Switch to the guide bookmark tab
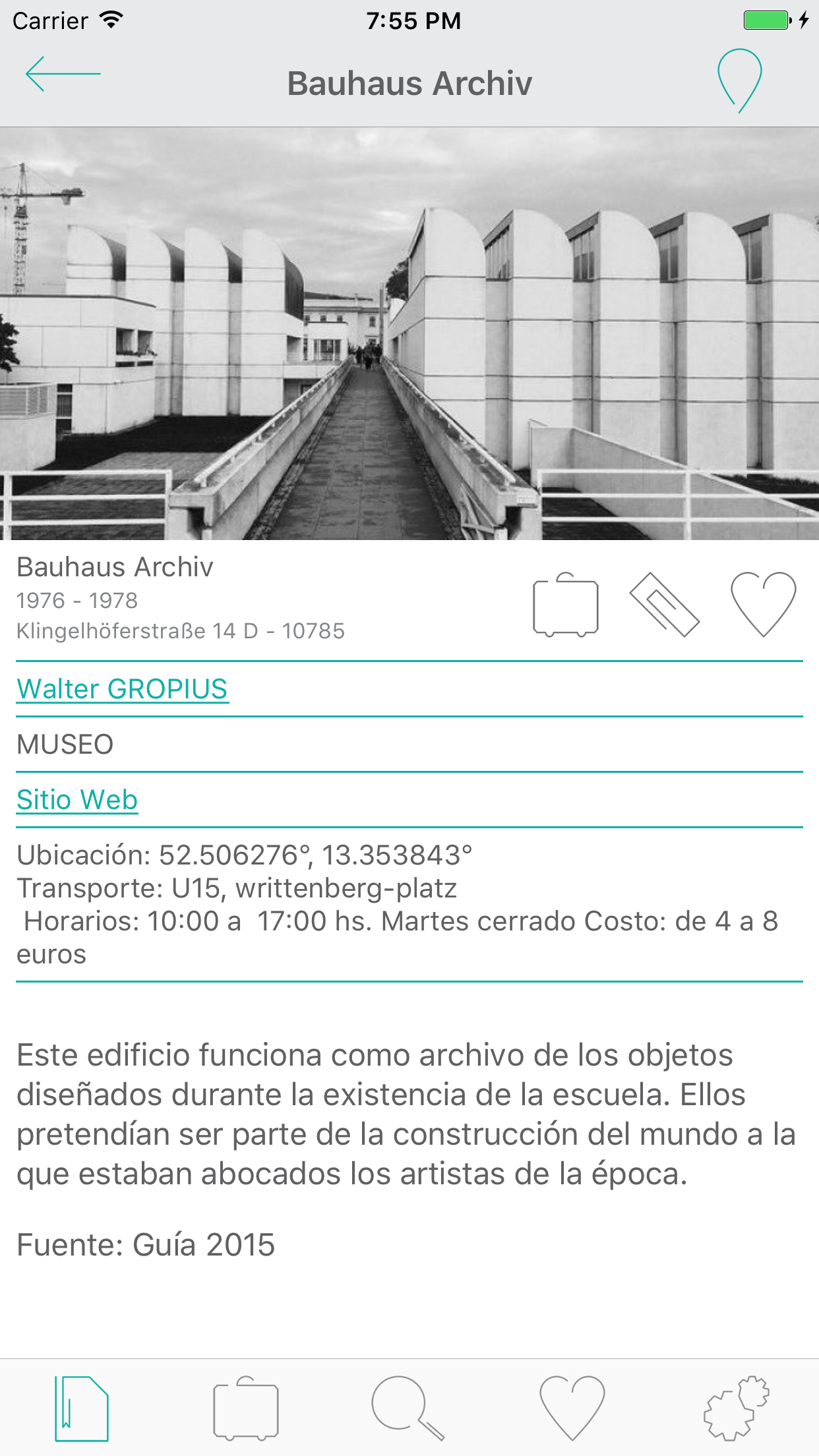Viewport: 819px width, 1456px height. (82, 1409)
